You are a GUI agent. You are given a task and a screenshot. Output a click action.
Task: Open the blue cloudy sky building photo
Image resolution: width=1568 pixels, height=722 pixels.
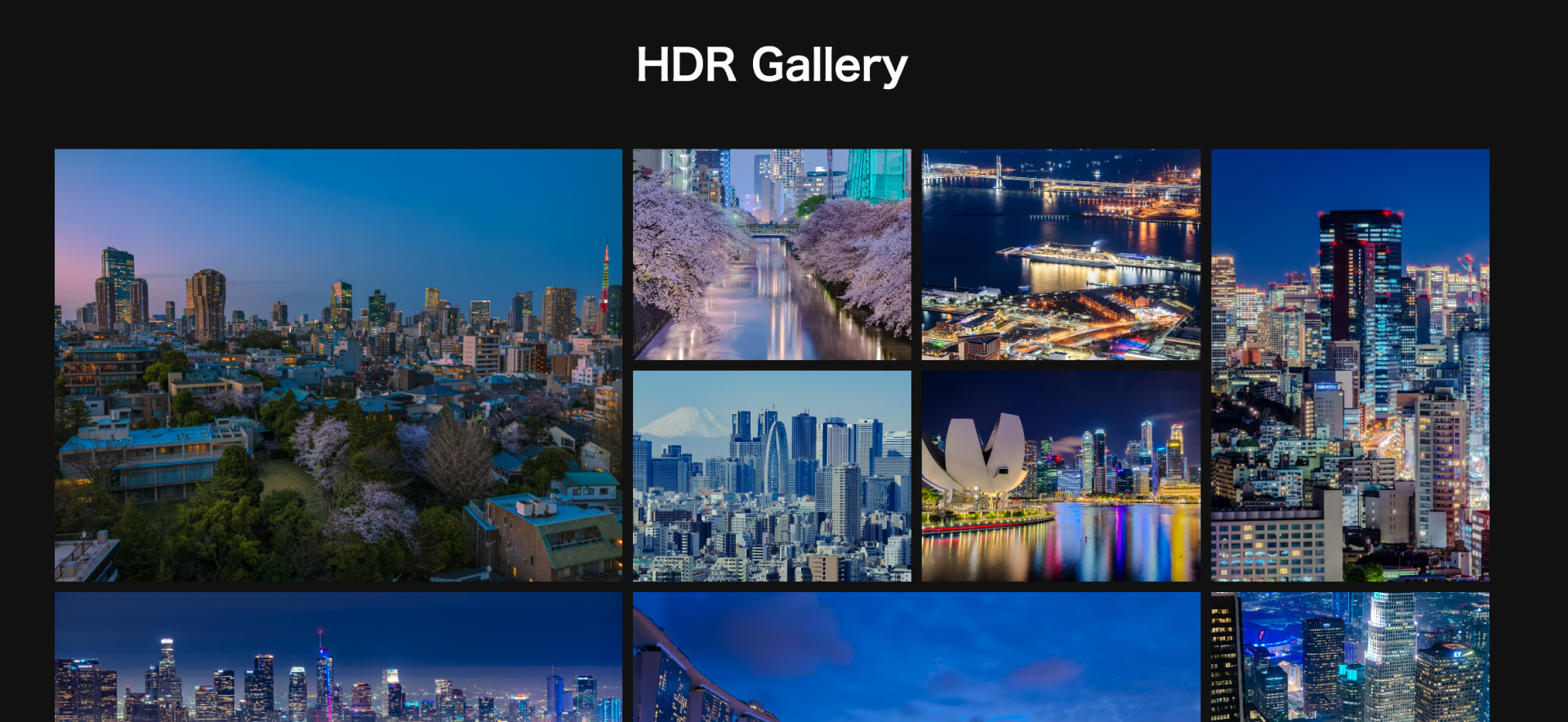pyautogui.click(x=916, y=657)
